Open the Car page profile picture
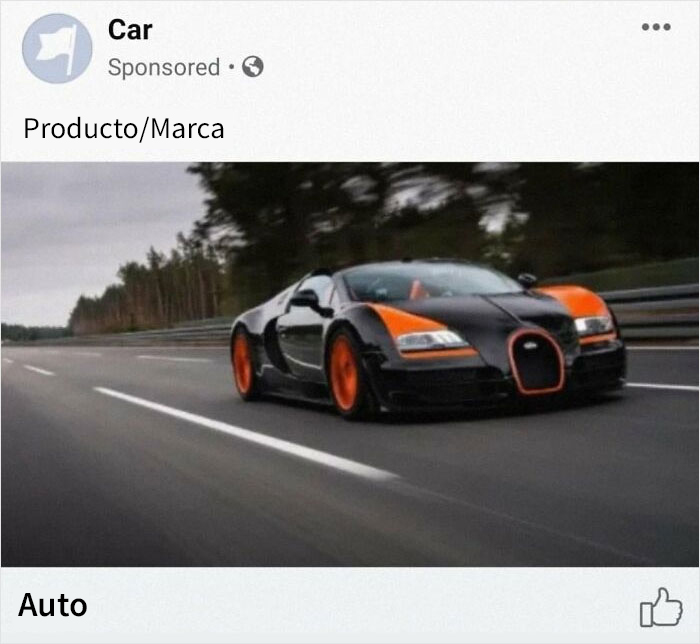The width and height of the screenshot is (700, 644). click(57, 48)
